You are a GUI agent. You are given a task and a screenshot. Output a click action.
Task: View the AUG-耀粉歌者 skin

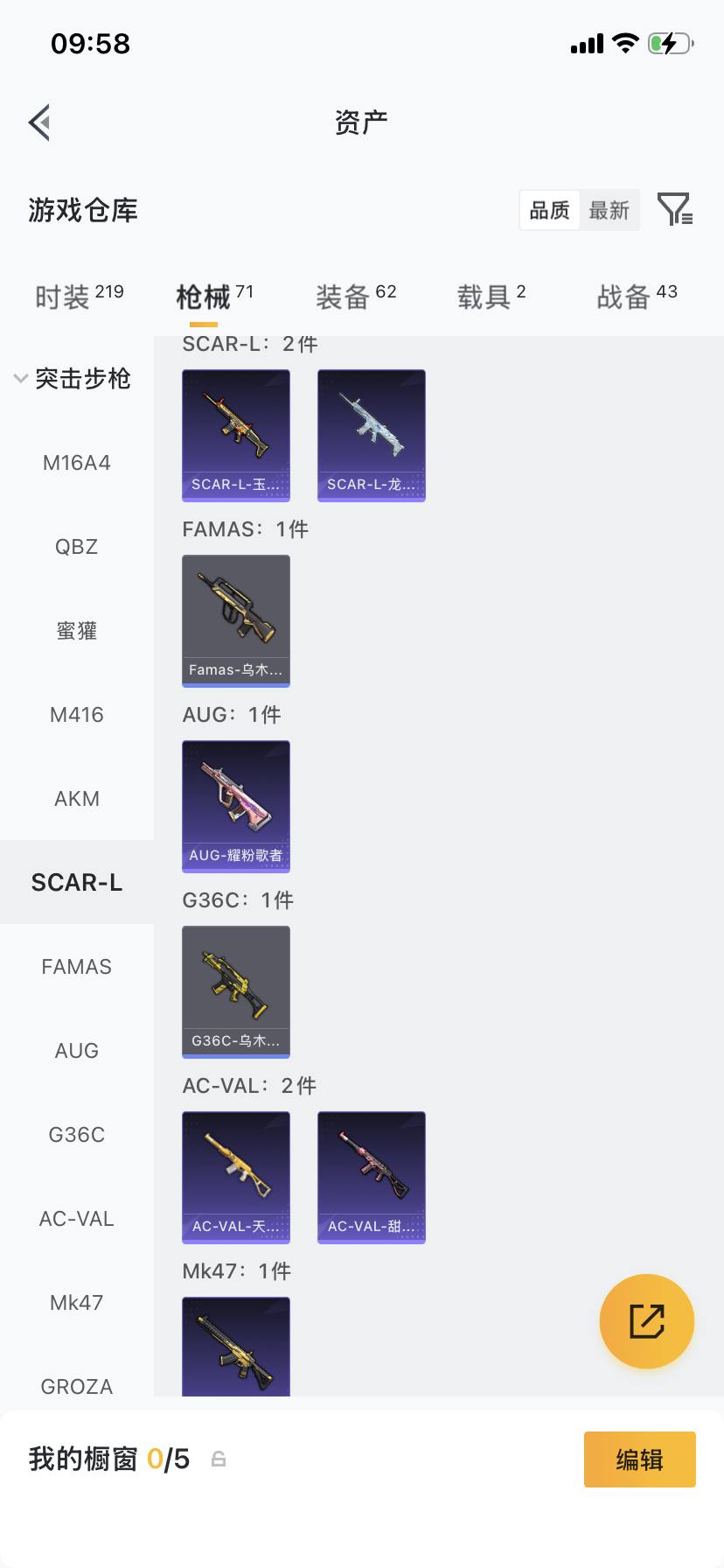click(x=236, y=807)
